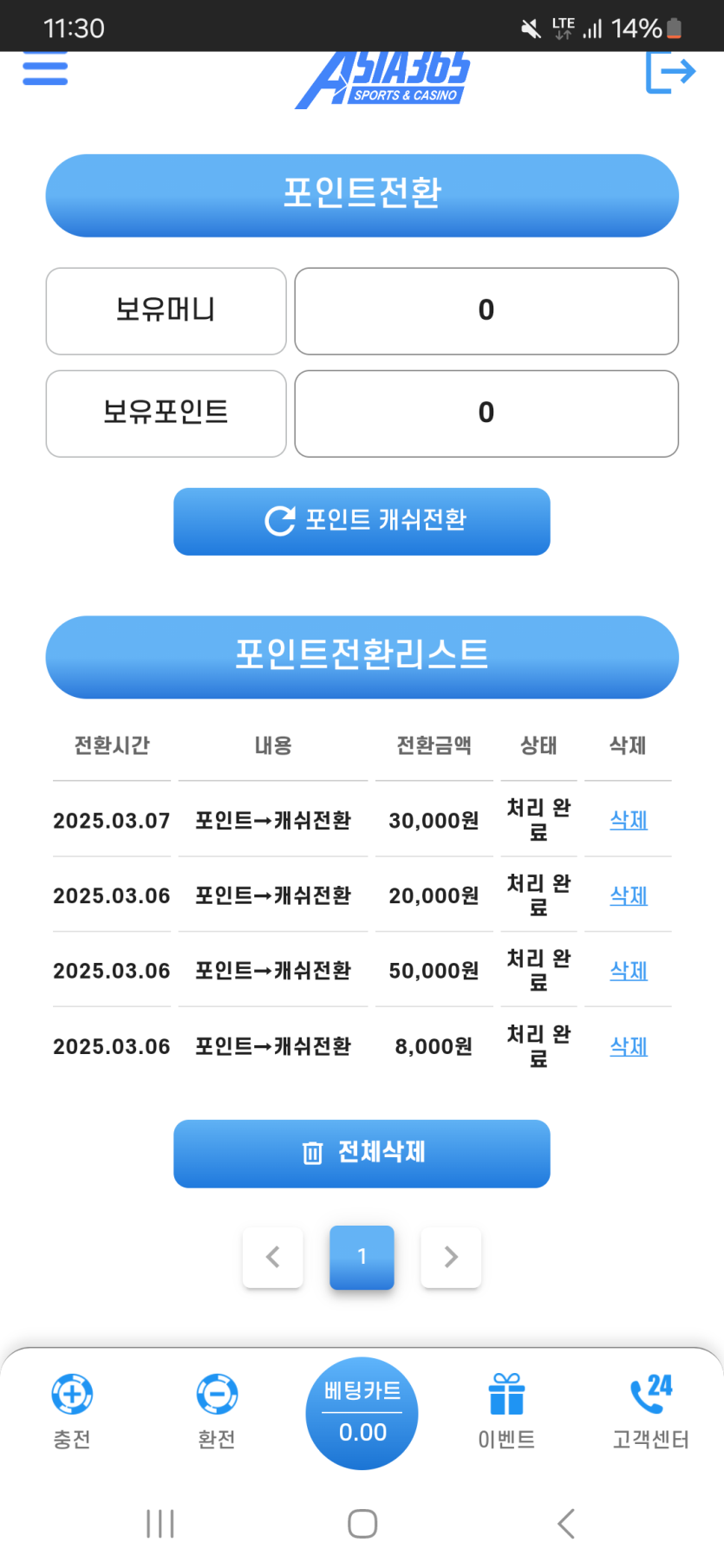This screenshot has height=1568, width=724.
Task: Open the hamburger menu
Action: [x=45, y=69]
